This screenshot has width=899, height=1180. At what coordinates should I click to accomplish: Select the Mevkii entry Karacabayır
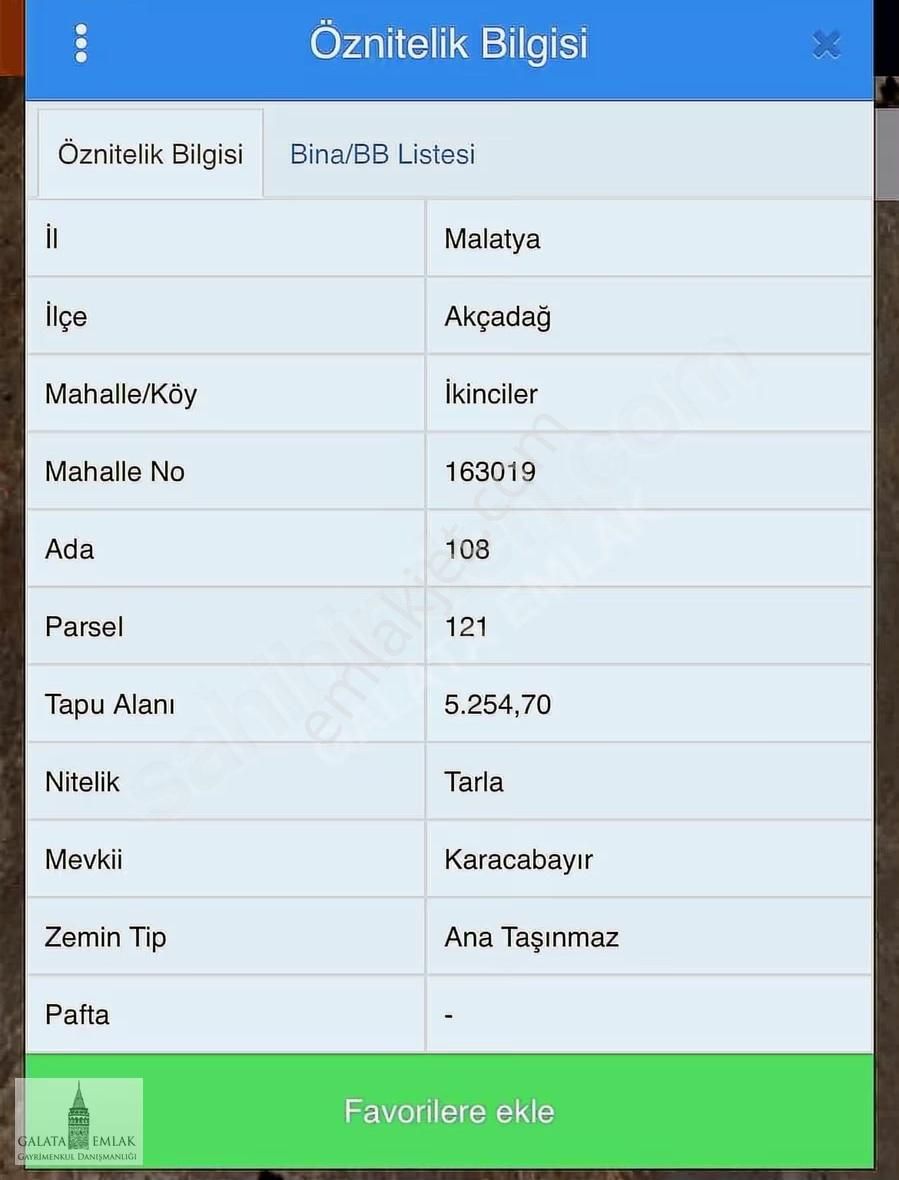coord(519,859)
